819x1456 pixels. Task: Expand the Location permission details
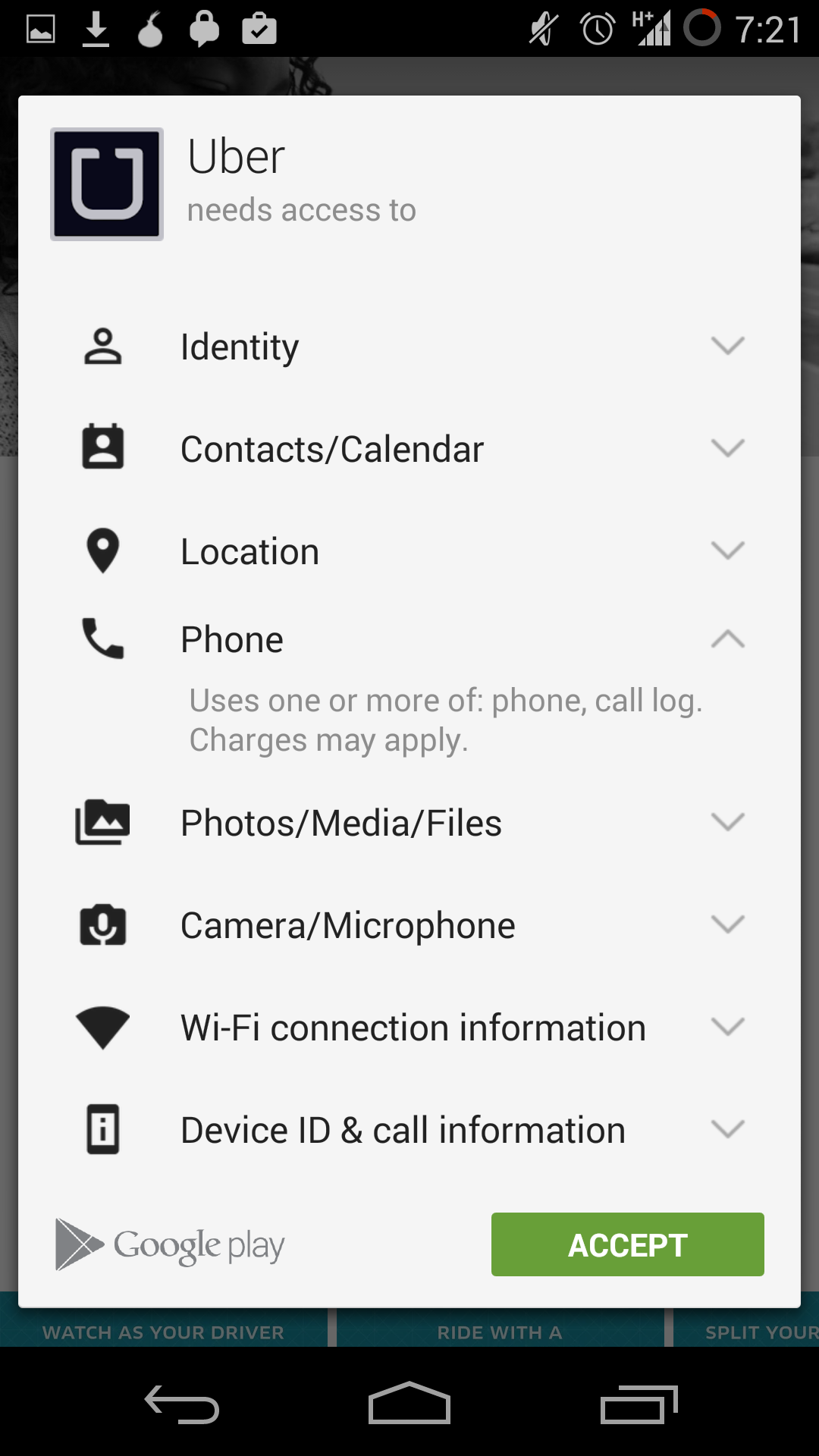click(409, 551)
